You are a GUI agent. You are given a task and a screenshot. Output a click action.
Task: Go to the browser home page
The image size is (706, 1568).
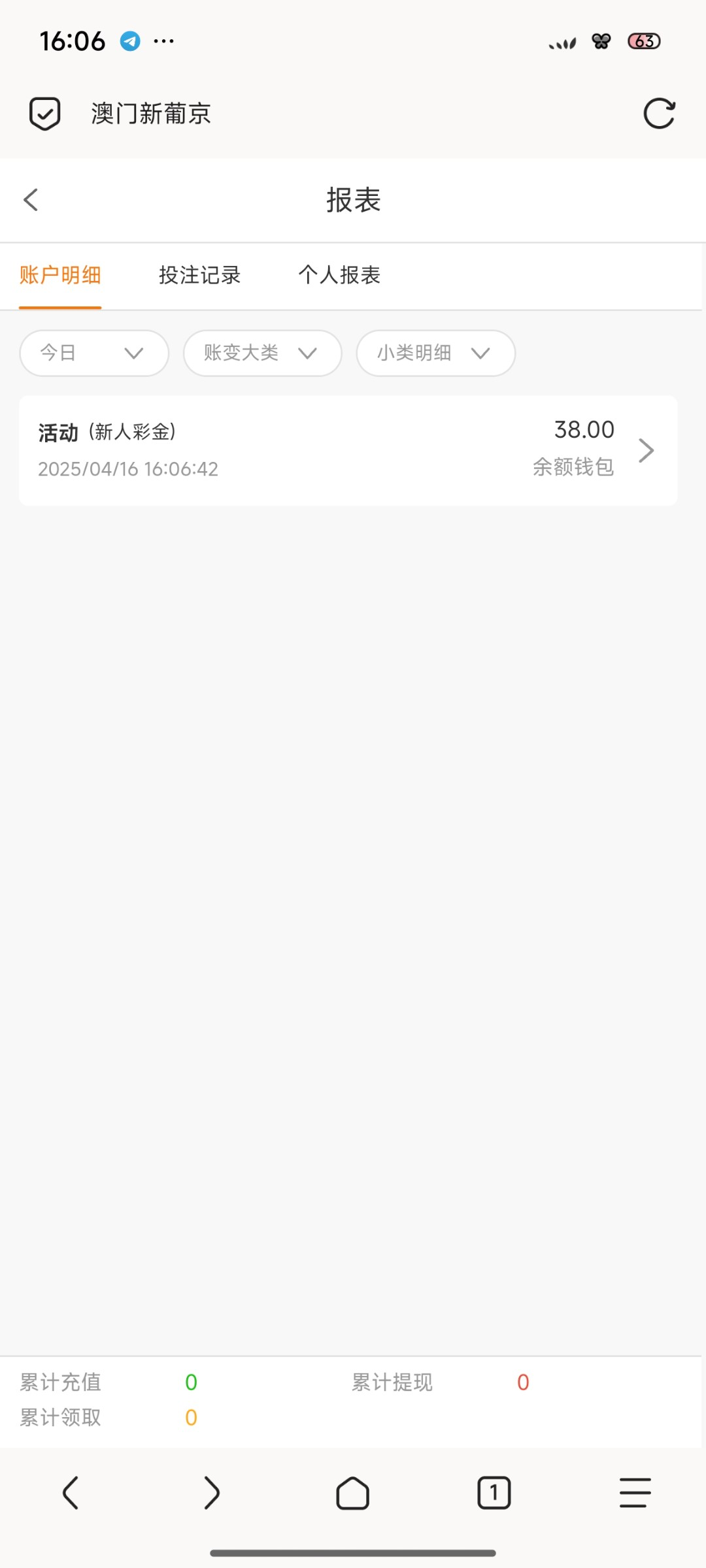pyautogui.click(x=353, y=1493)
